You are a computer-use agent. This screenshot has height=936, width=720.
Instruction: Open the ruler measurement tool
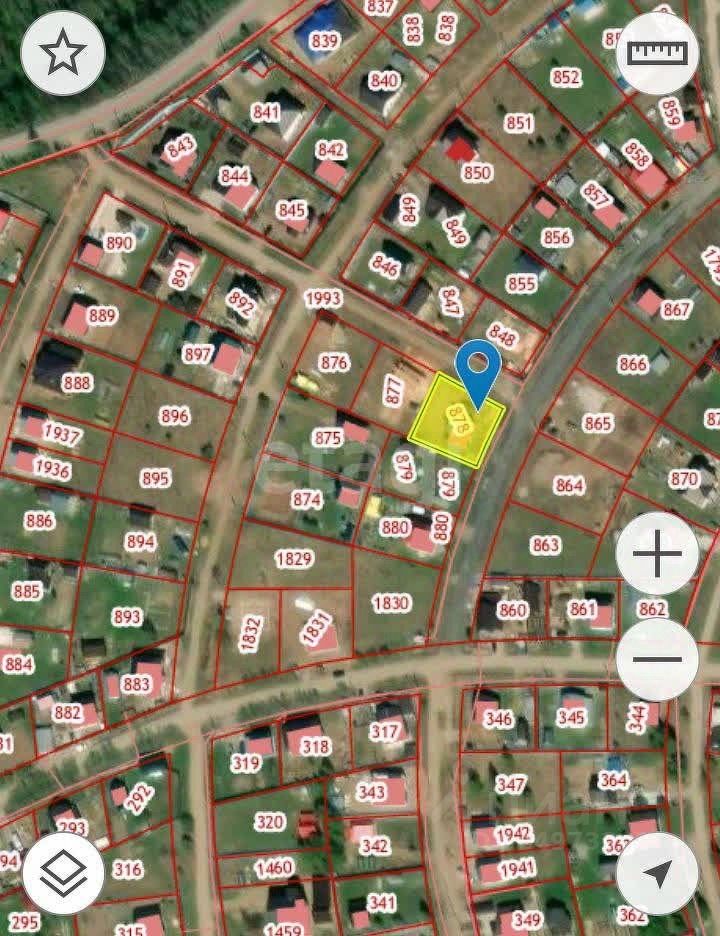click(656, 53)
